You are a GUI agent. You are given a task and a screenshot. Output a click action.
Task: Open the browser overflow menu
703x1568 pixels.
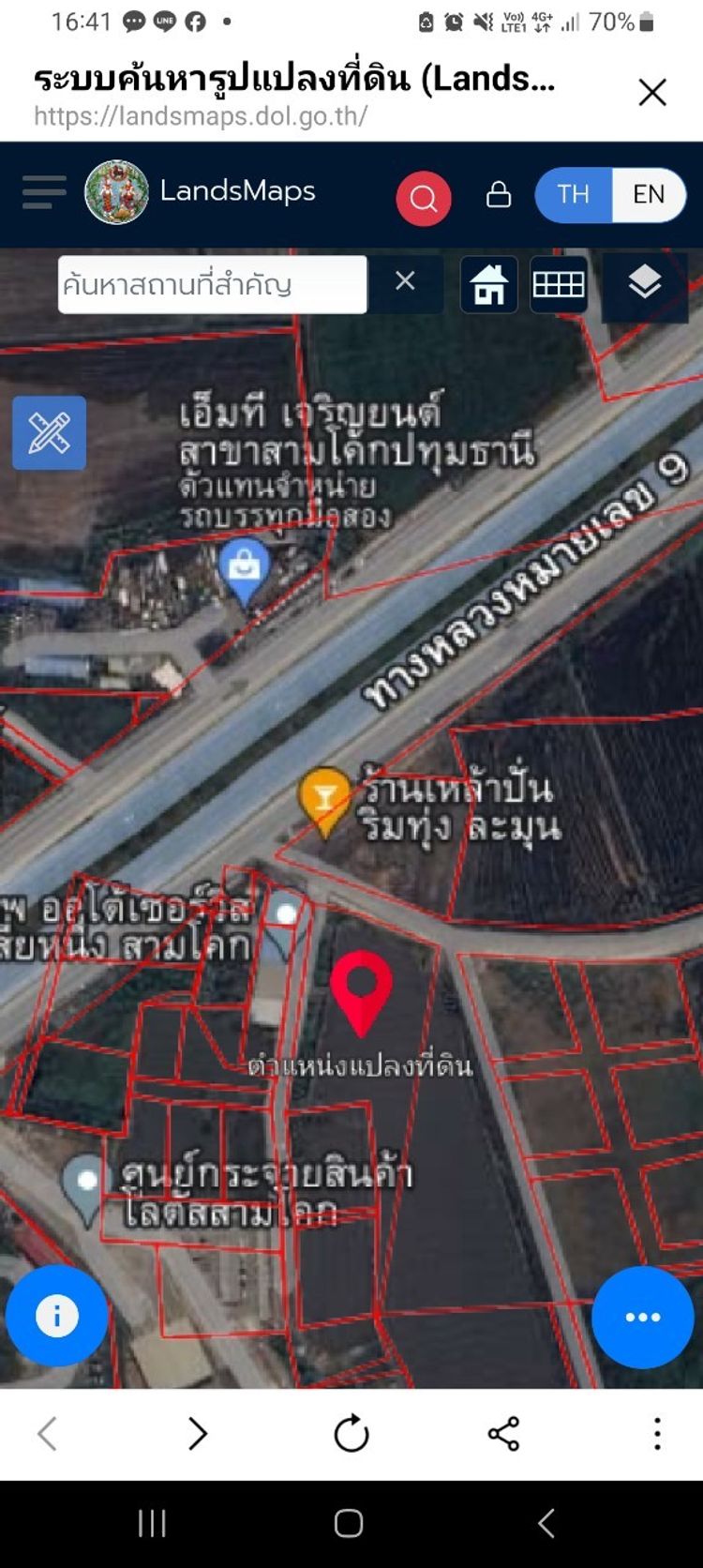[x=657, y=1433]
